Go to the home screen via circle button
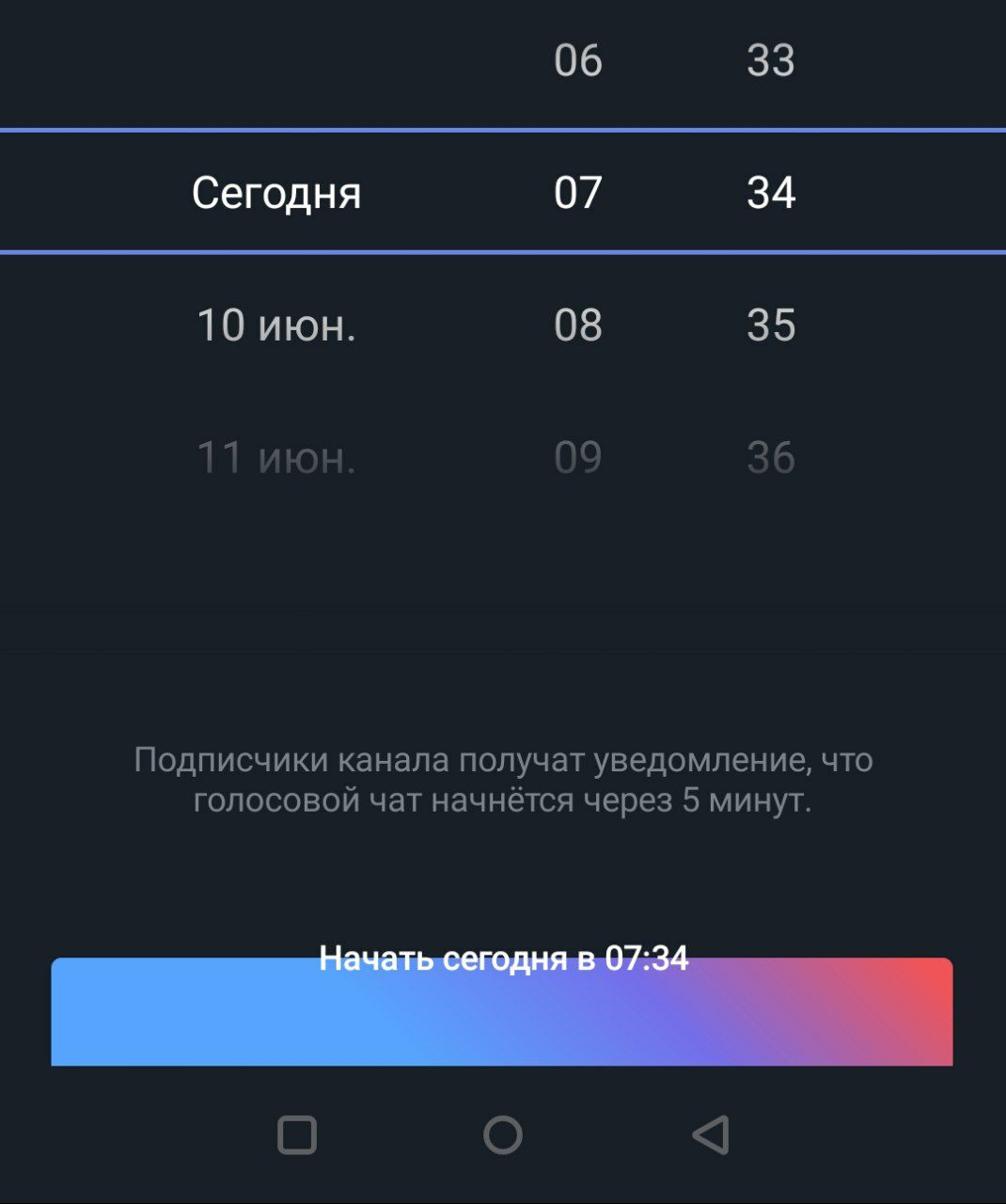 point(503,1134)
